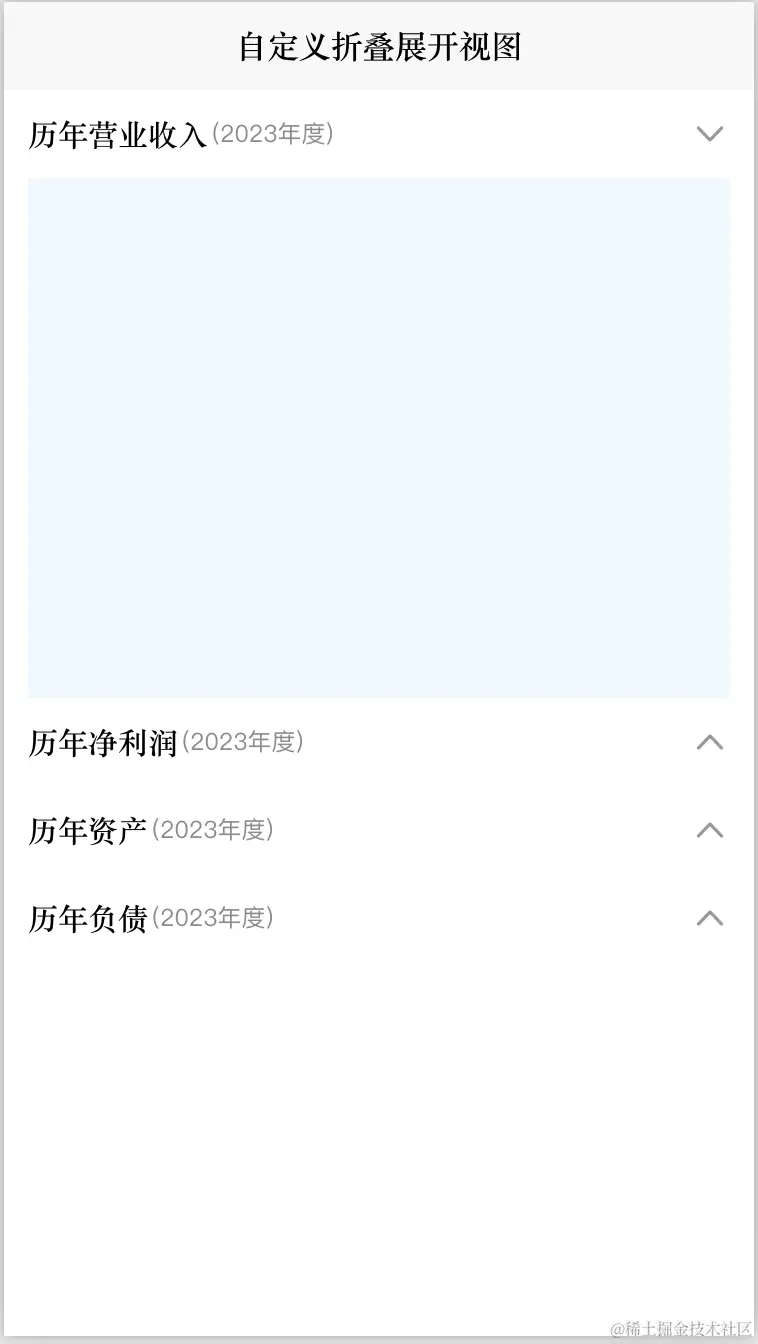Expand the 历年净利润 section

[x=709, y=742]
